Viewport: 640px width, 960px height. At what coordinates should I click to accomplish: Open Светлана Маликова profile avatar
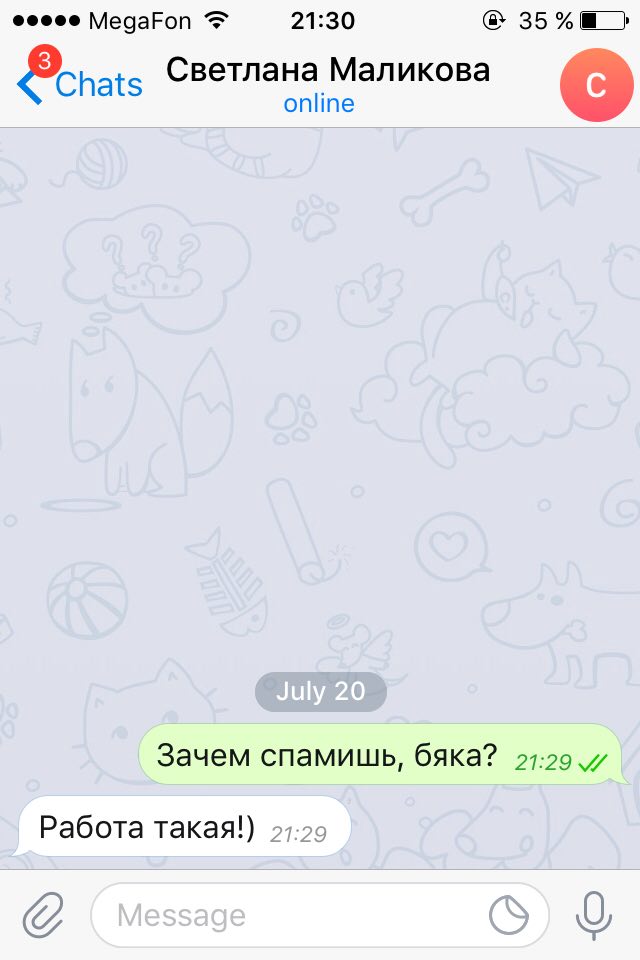(x=595, y=86)
